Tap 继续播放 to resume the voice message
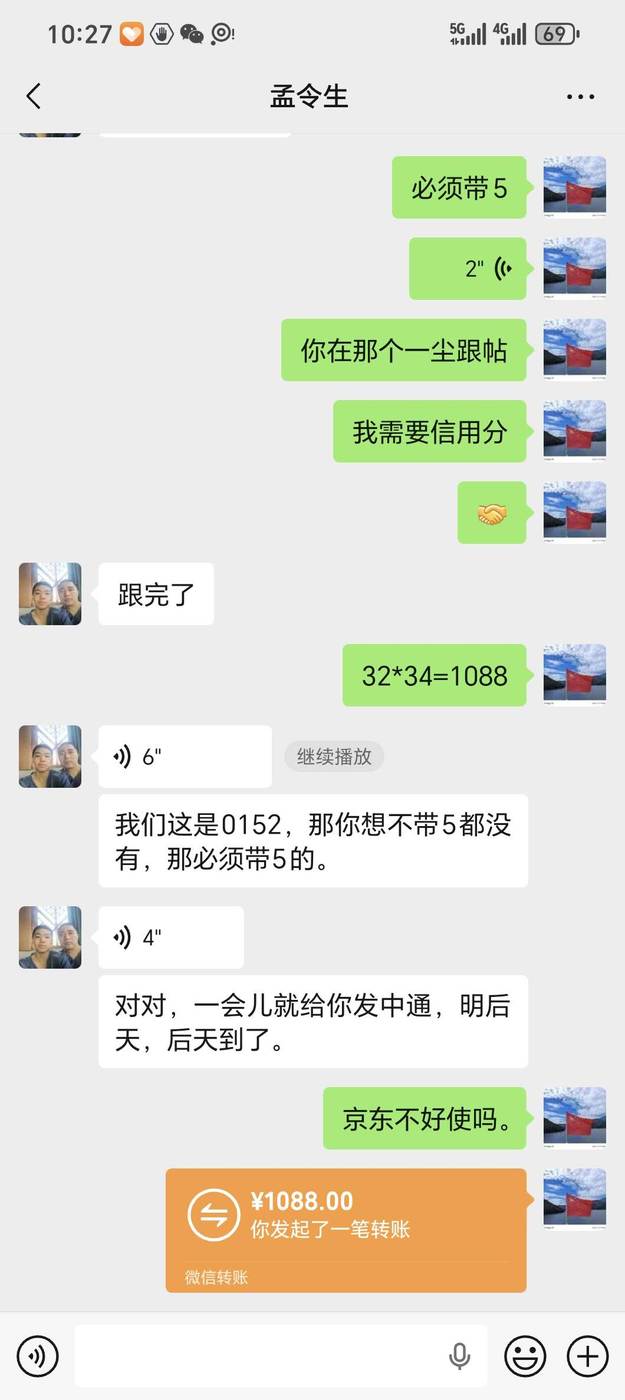The height and width of the screenshot is (1400, 625). coord(334,756)
